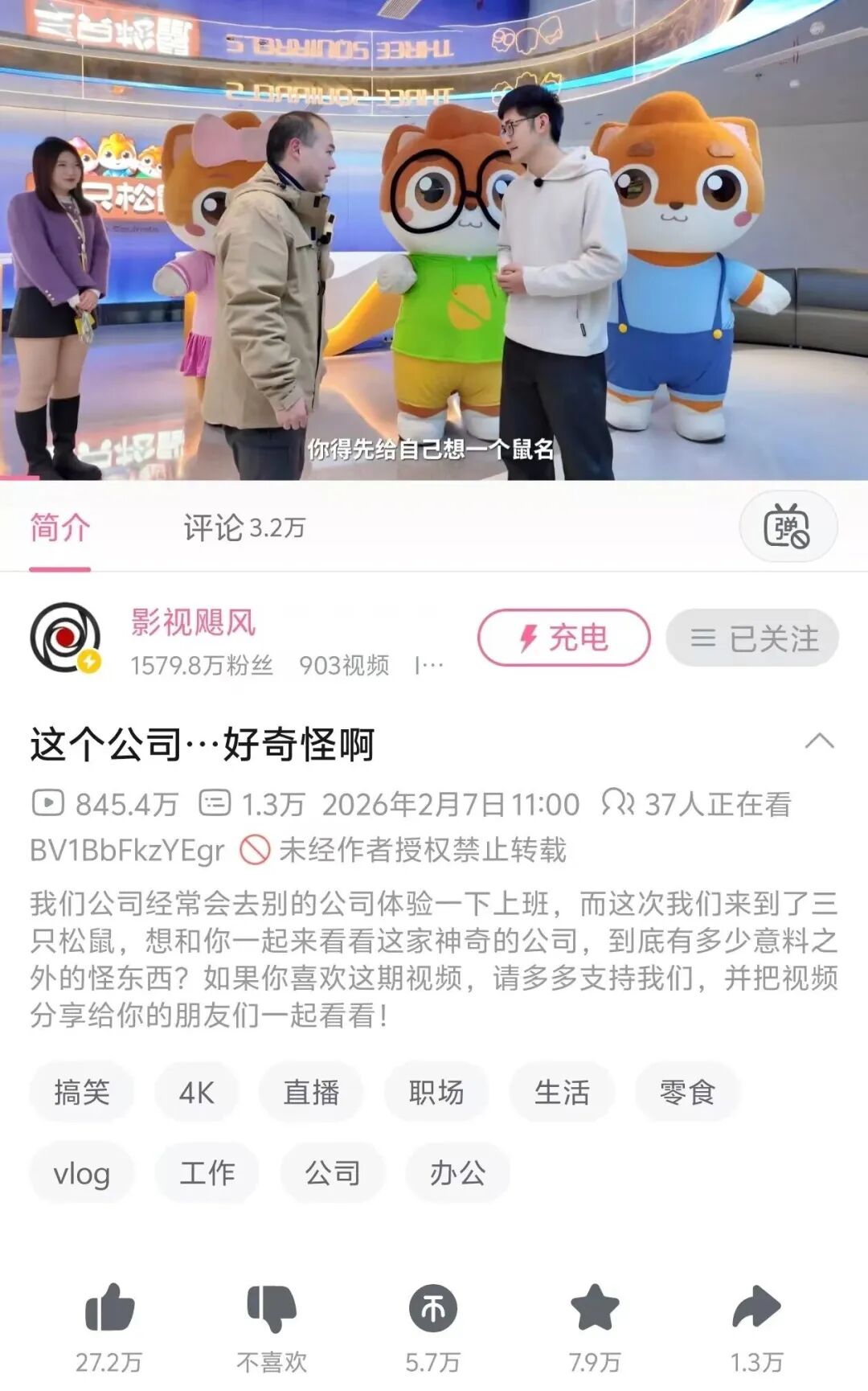Select the 职场 tag
The image size is (868, 1391).
(436, 1092)
